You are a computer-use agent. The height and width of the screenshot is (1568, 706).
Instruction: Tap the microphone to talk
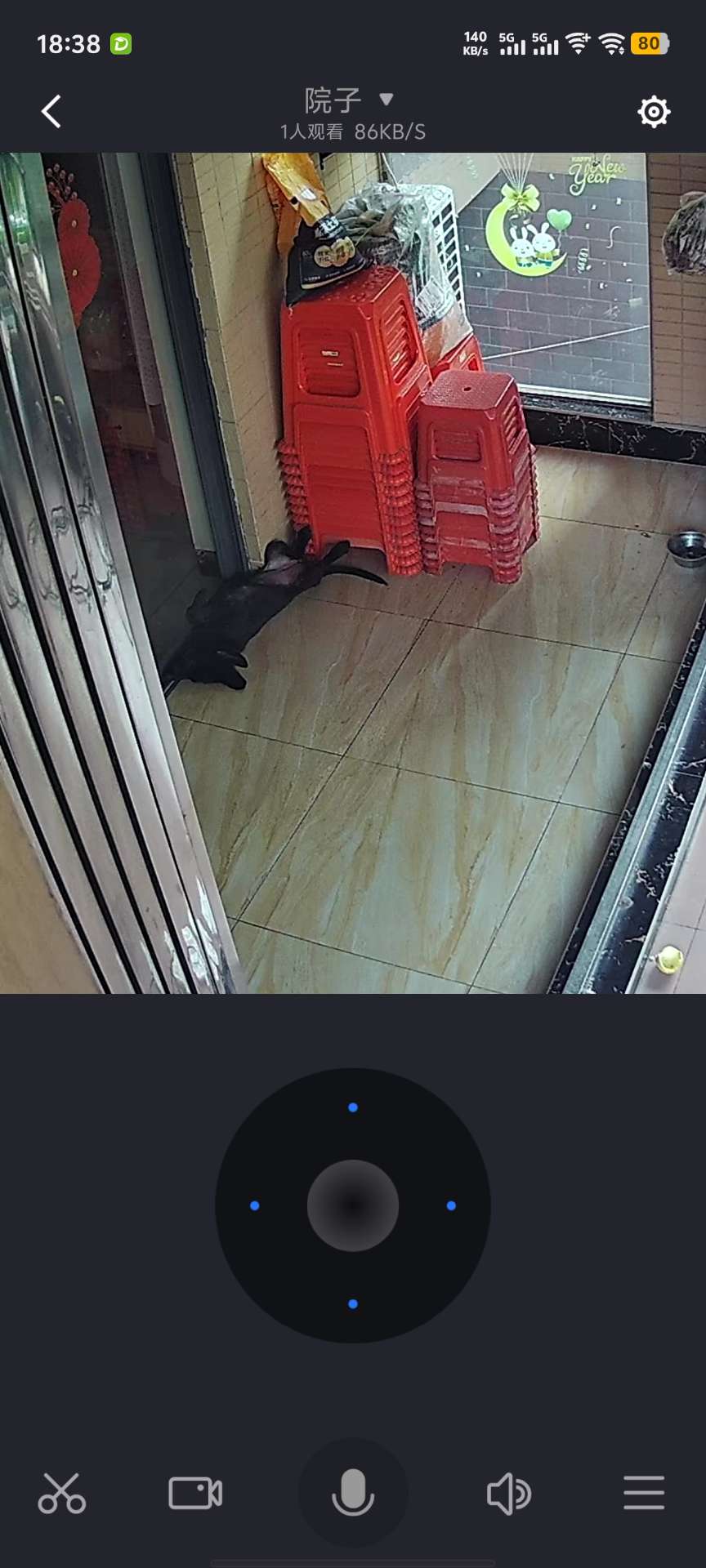tap(353, 1494)
